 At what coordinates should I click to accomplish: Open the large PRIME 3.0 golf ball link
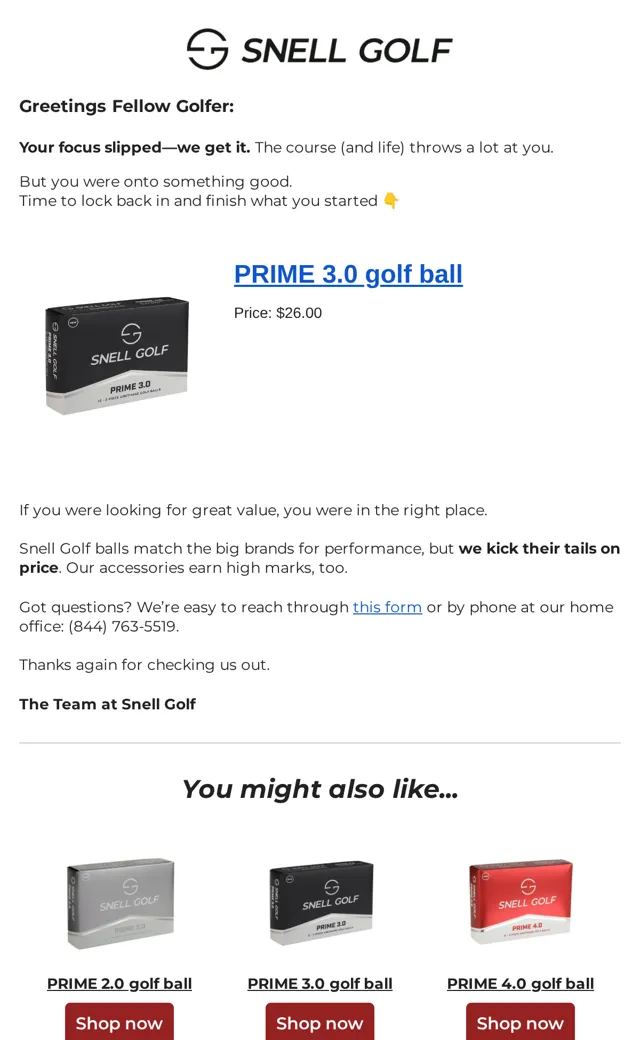click(x=348, y=274)
